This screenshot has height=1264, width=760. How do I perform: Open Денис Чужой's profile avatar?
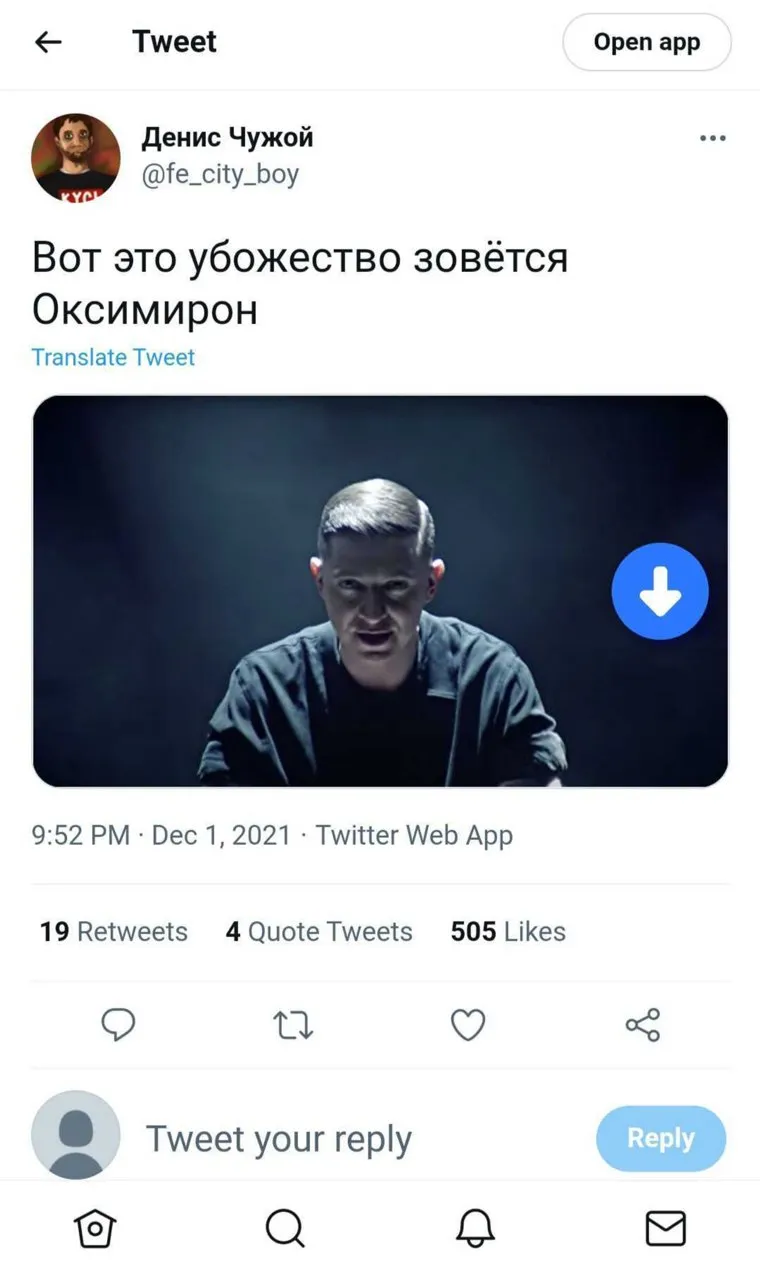pos(76,158)
